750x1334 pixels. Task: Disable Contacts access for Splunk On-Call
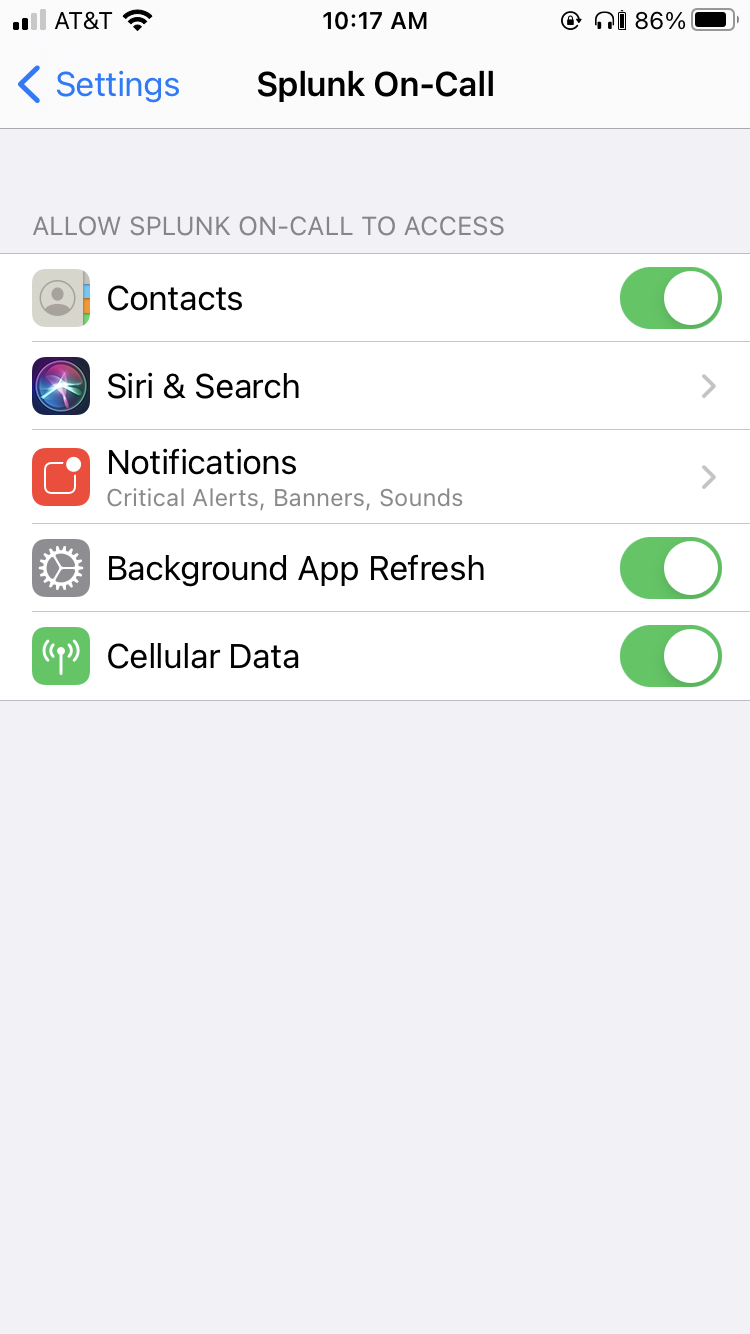670,297
